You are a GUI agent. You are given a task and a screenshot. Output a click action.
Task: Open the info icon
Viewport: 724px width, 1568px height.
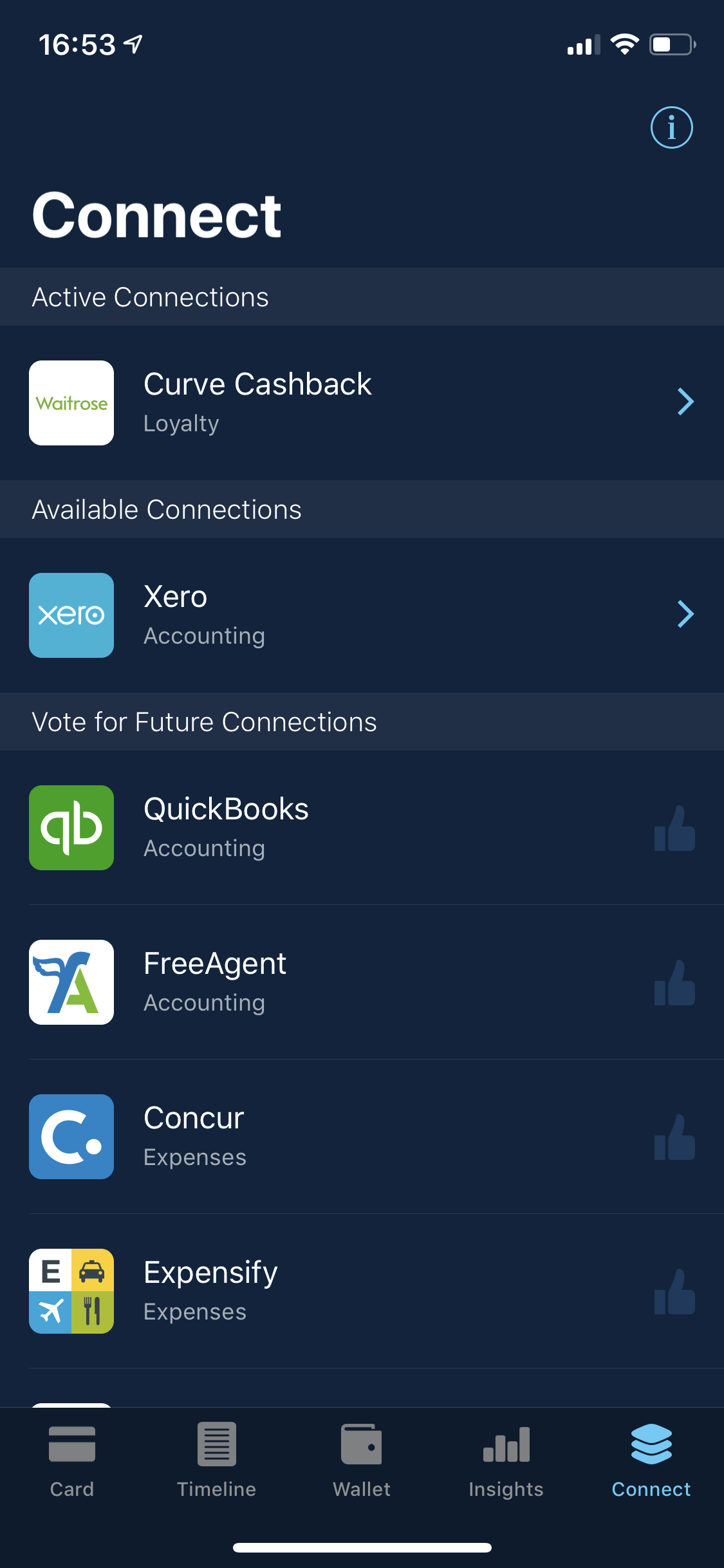(671, 127)
